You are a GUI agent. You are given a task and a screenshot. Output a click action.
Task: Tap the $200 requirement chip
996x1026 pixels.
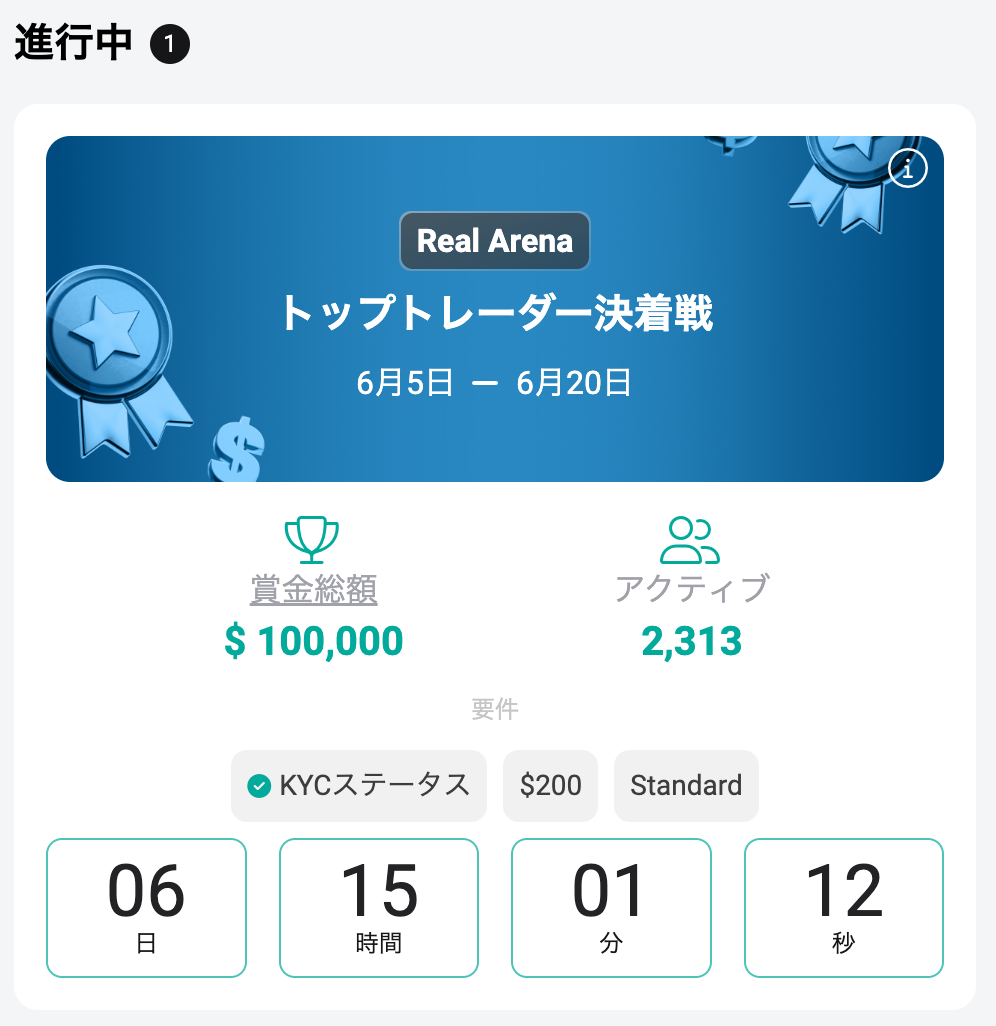tap(551, 786)
